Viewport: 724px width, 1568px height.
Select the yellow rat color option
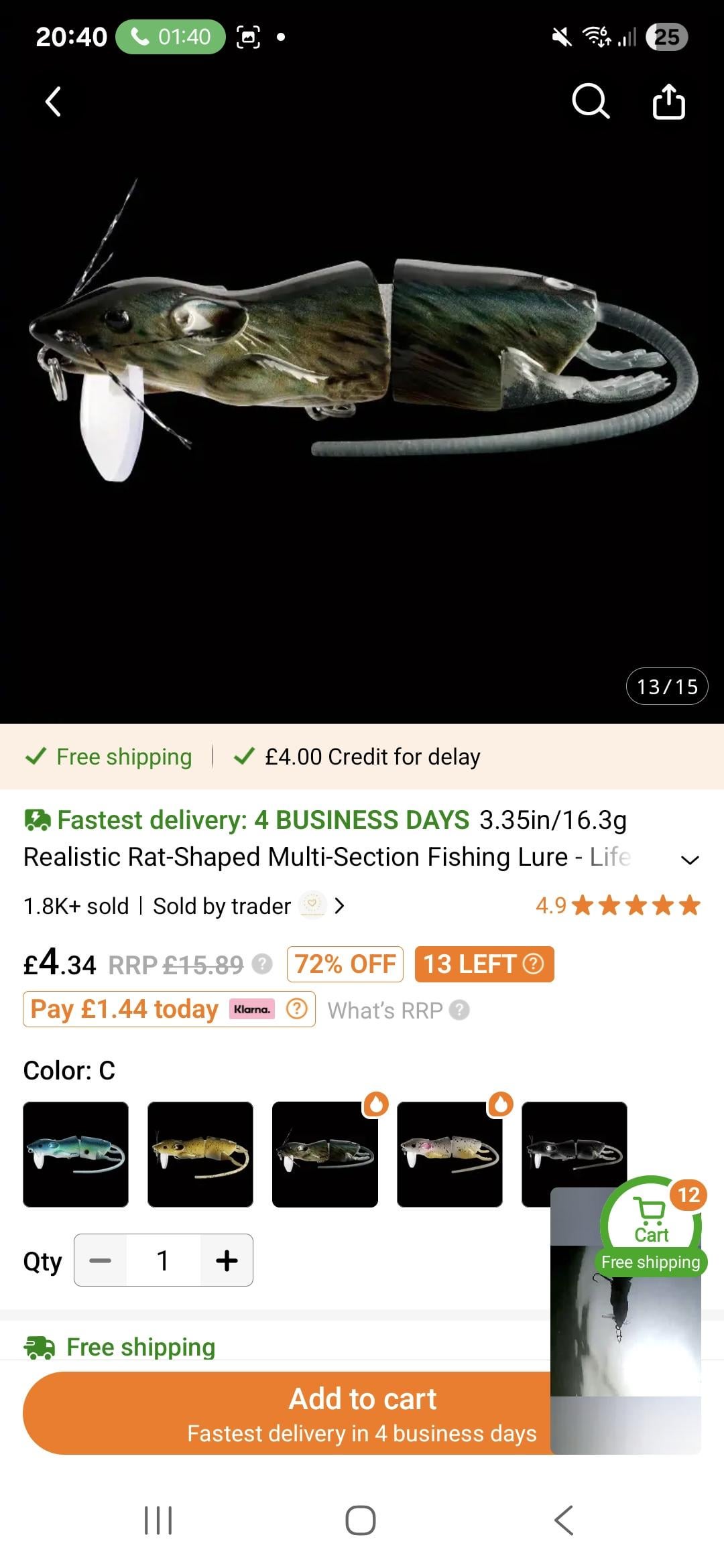pyautogui.click(x=200, y=1155)
